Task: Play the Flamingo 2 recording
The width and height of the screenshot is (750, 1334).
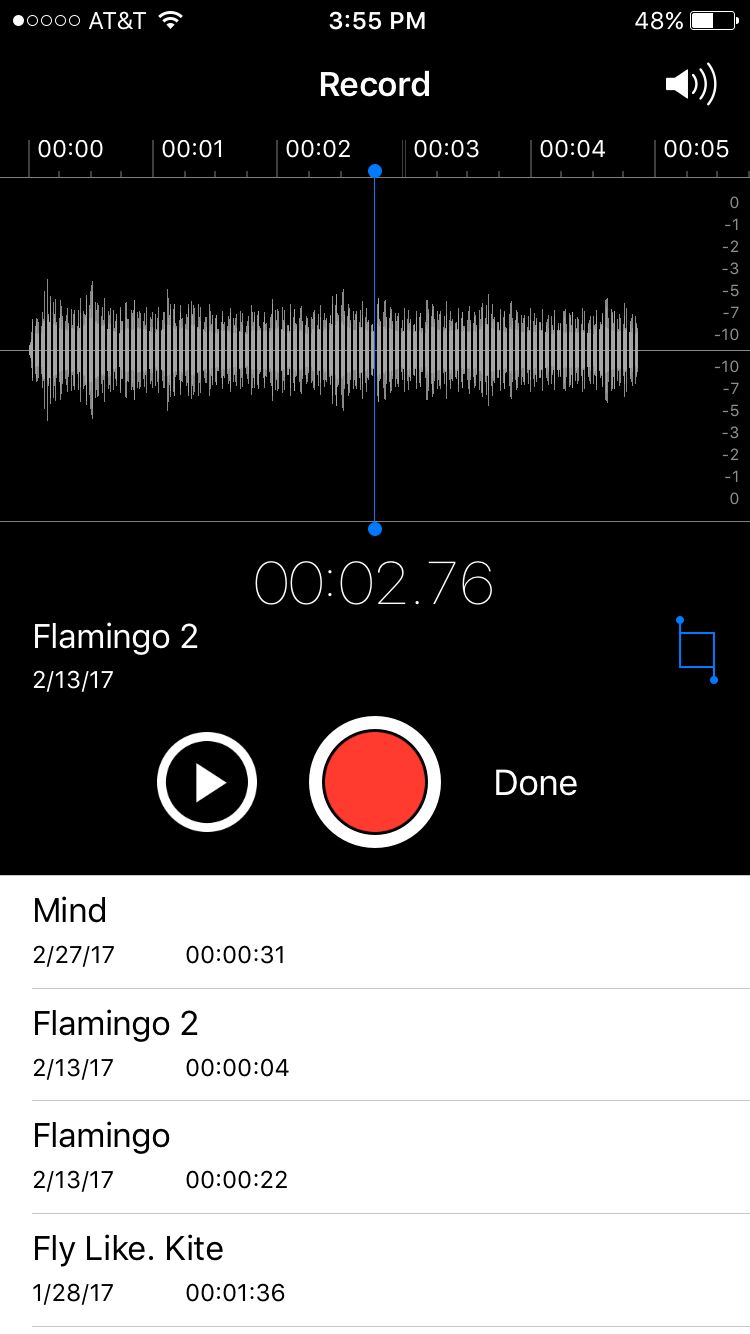Action: click(x=207, y=782)
